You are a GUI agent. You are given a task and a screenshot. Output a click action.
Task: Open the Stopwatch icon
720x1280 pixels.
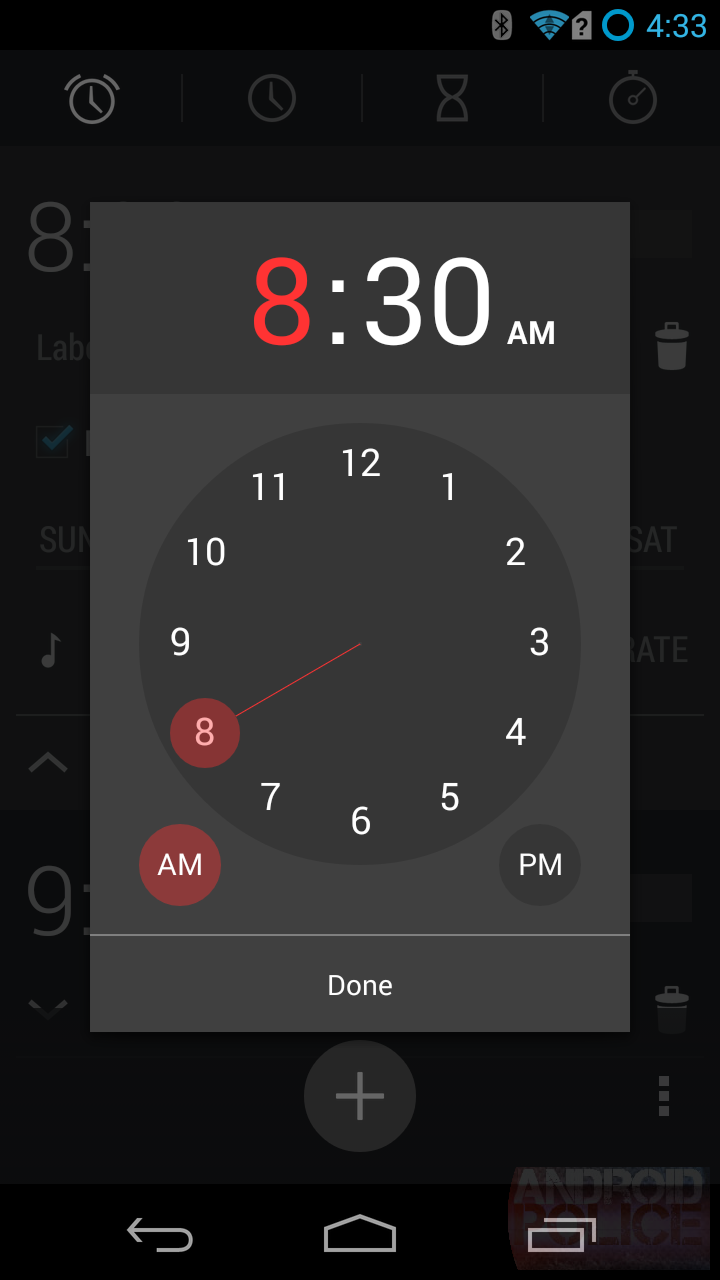pyautogui.click(x=632, y=98)
